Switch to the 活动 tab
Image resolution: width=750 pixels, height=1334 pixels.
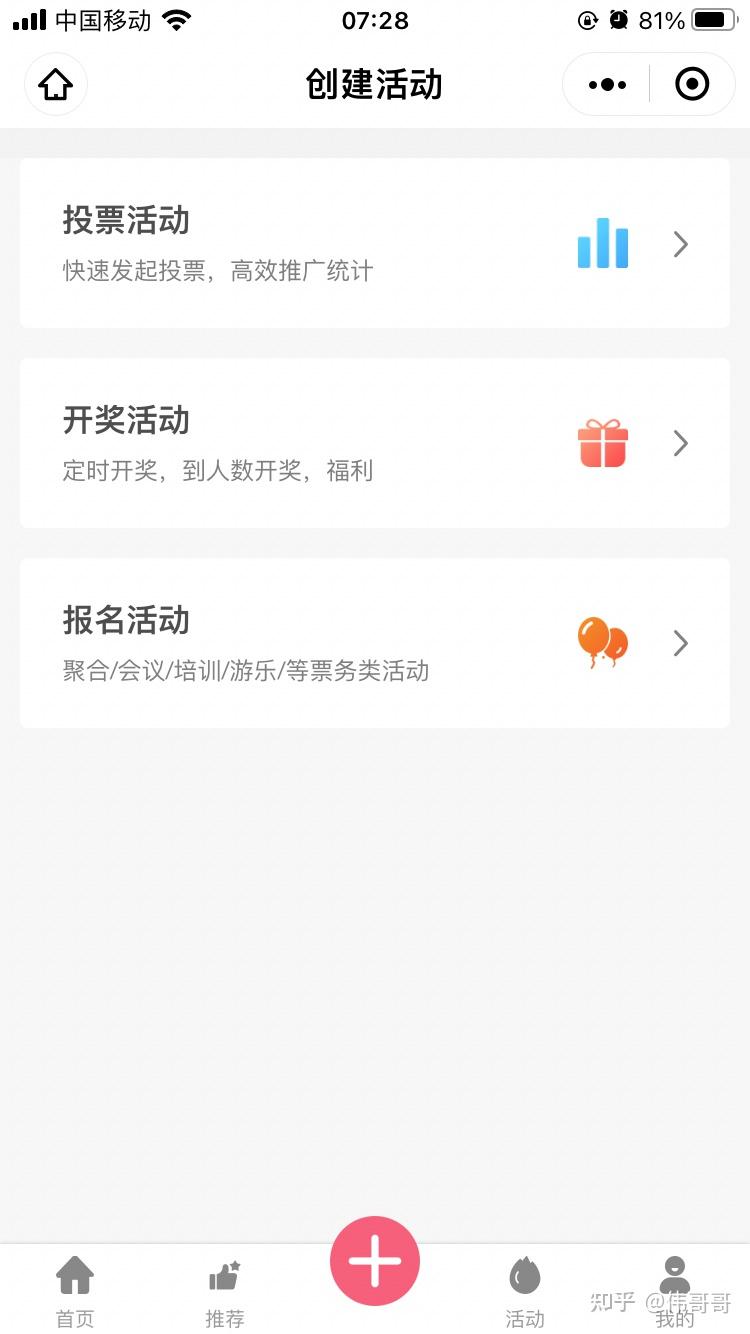pyautogui.click(x=525, y=1291)
